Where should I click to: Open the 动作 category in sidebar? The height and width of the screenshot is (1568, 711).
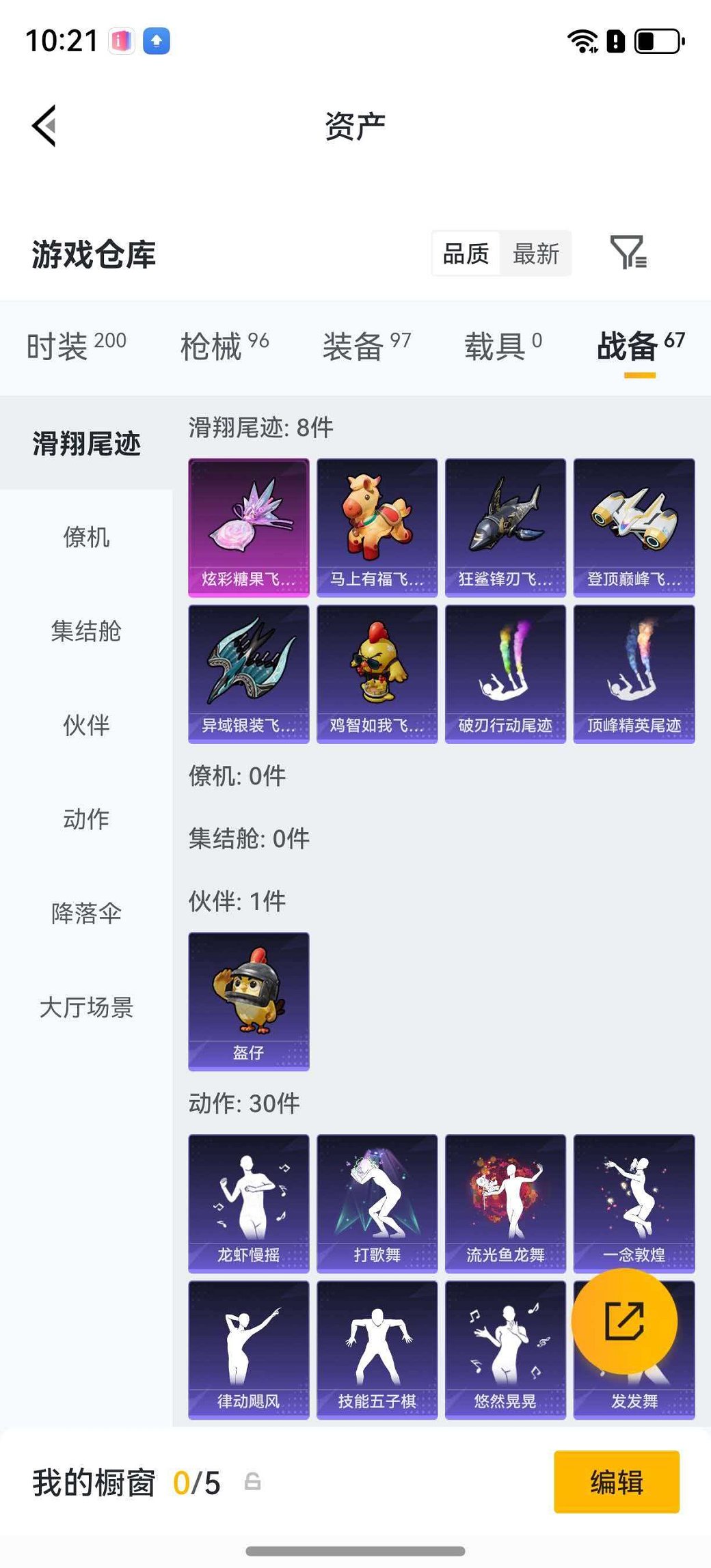pyautogui.click(x=86, y=819)
